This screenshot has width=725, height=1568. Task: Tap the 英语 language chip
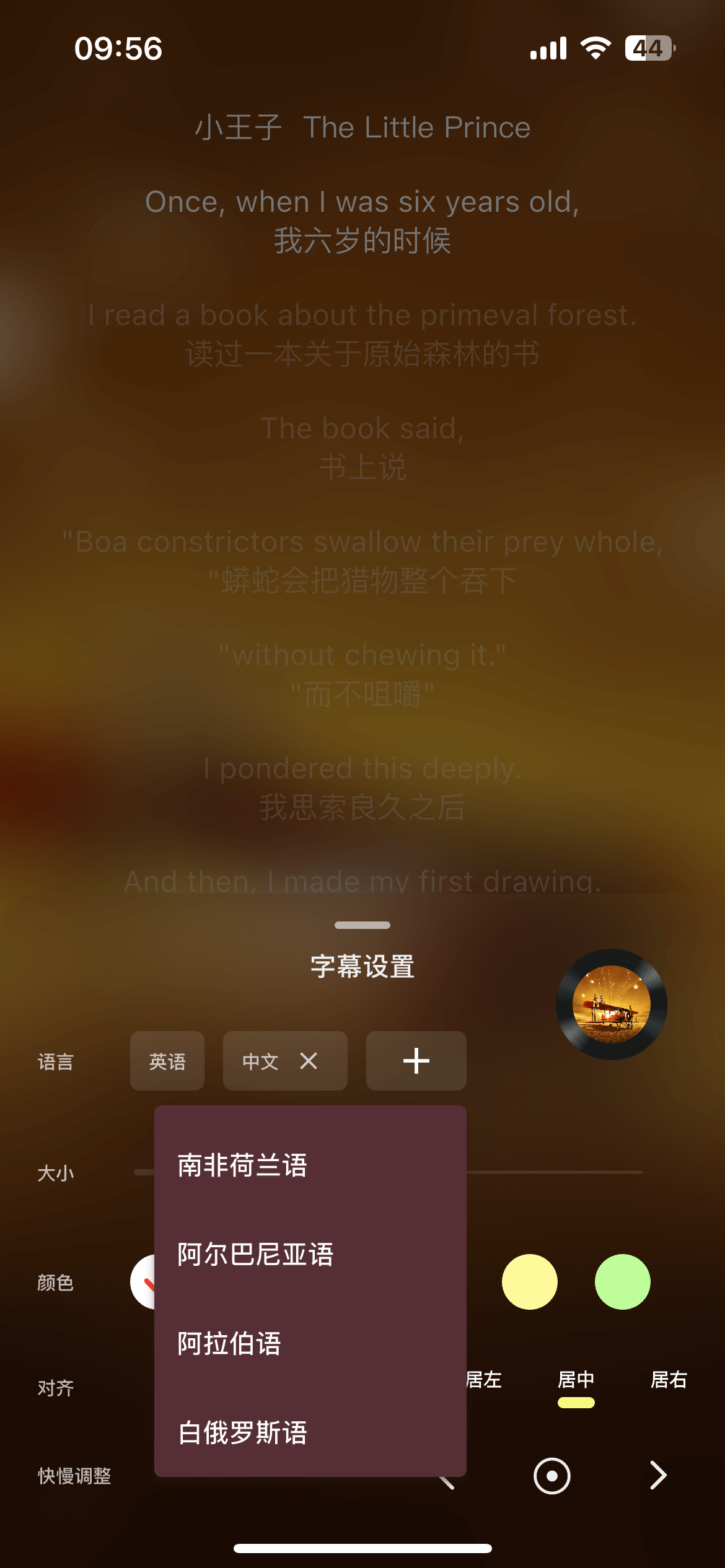167,1061
